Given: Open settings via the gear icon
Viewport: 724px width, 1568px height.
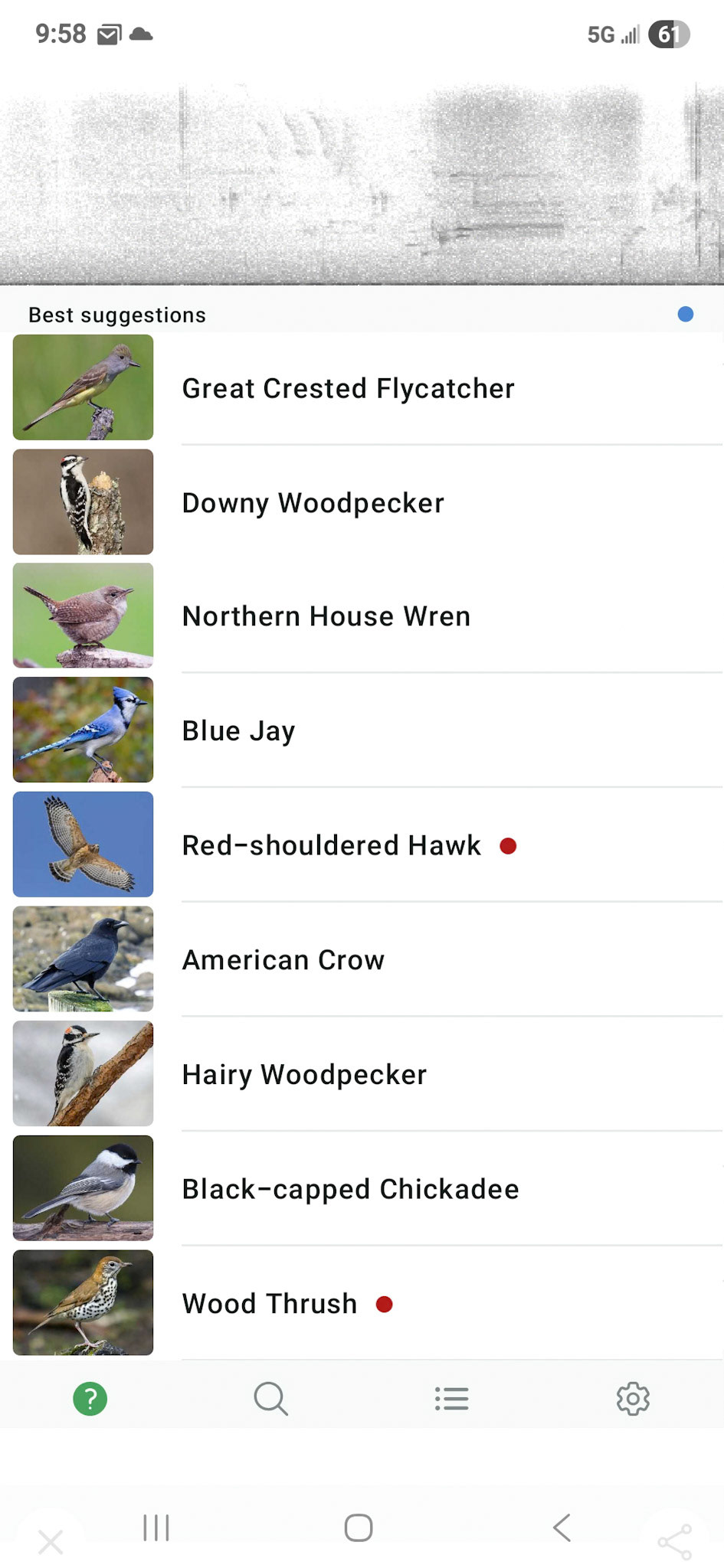Looking at the screenshot, I should tap(633, 1399).
